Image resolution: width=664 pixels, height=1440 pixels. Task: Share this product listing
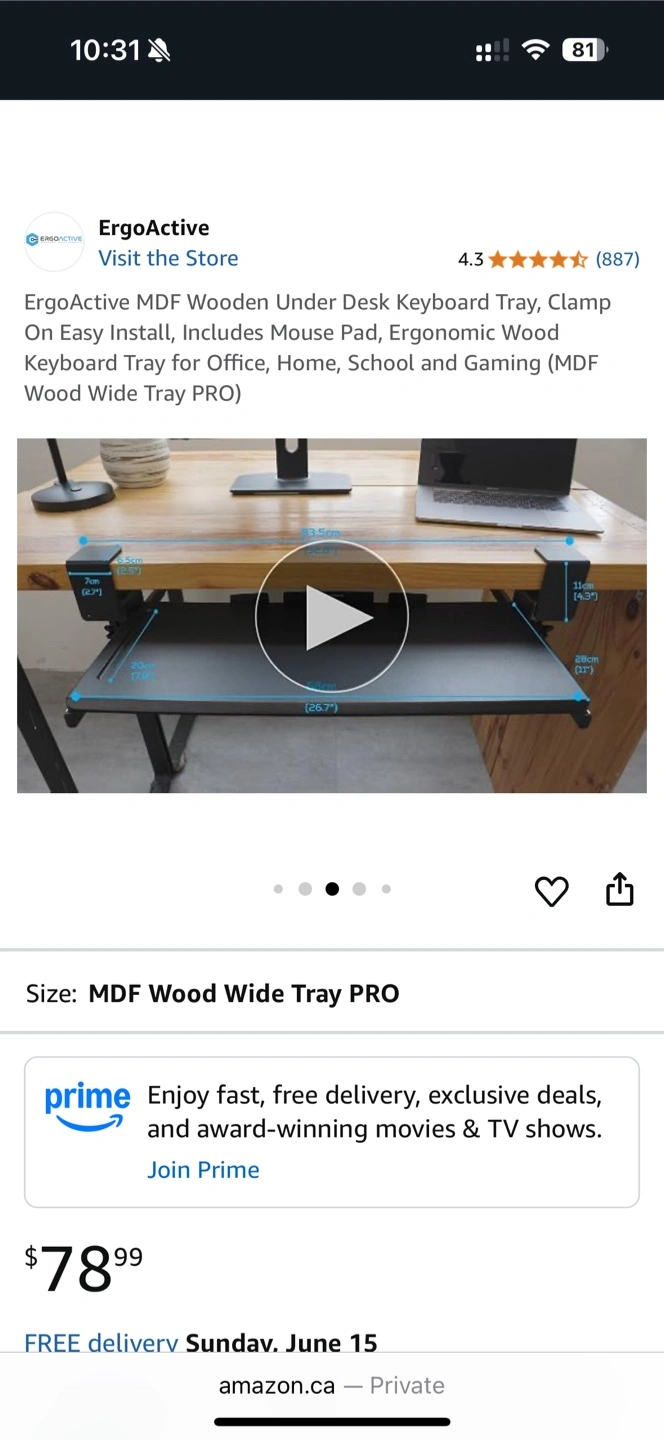click(x=620, y=889)
